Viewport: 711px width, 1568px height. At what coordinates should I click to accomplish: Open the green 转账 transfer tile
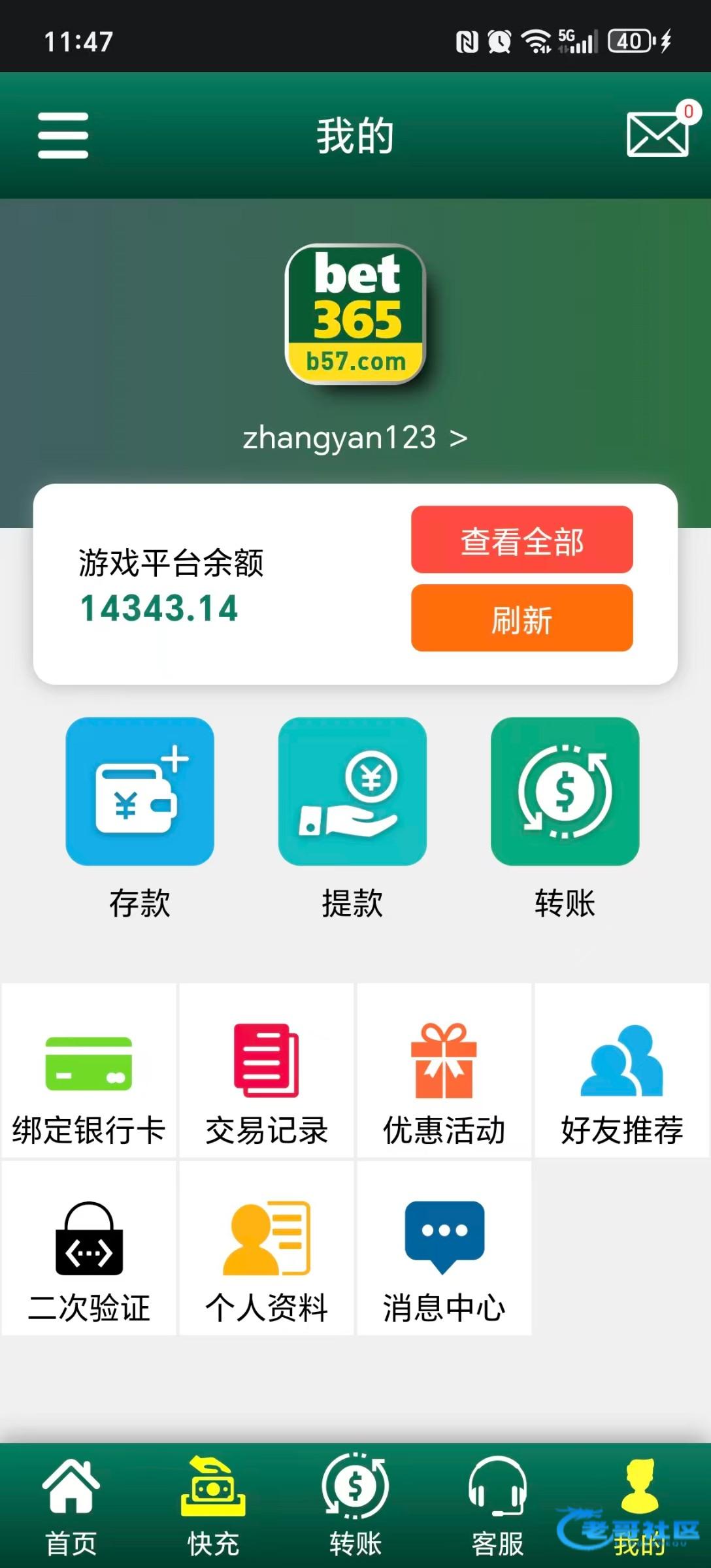tap(565, 819)
